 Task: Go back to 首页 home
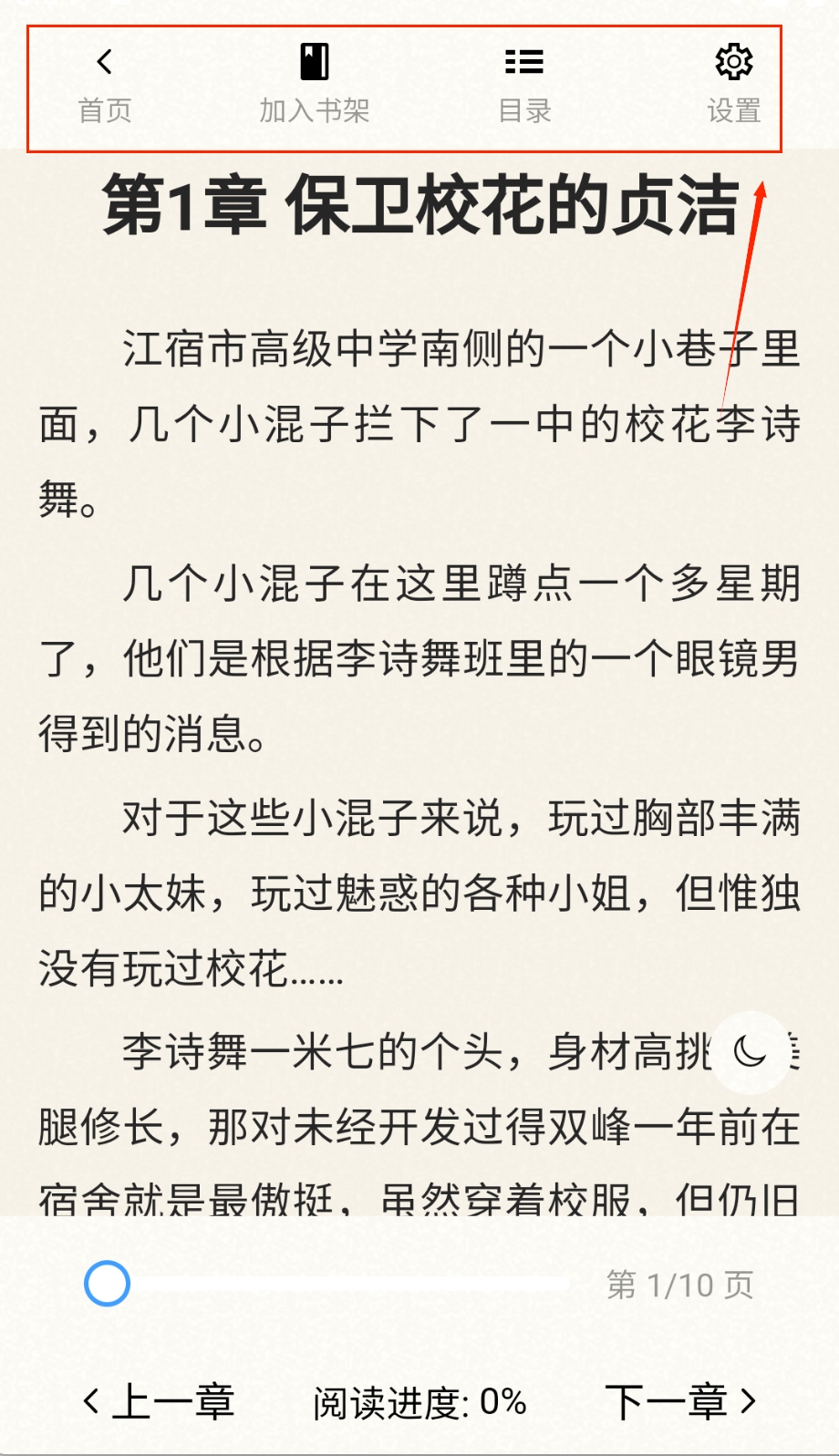104,84
